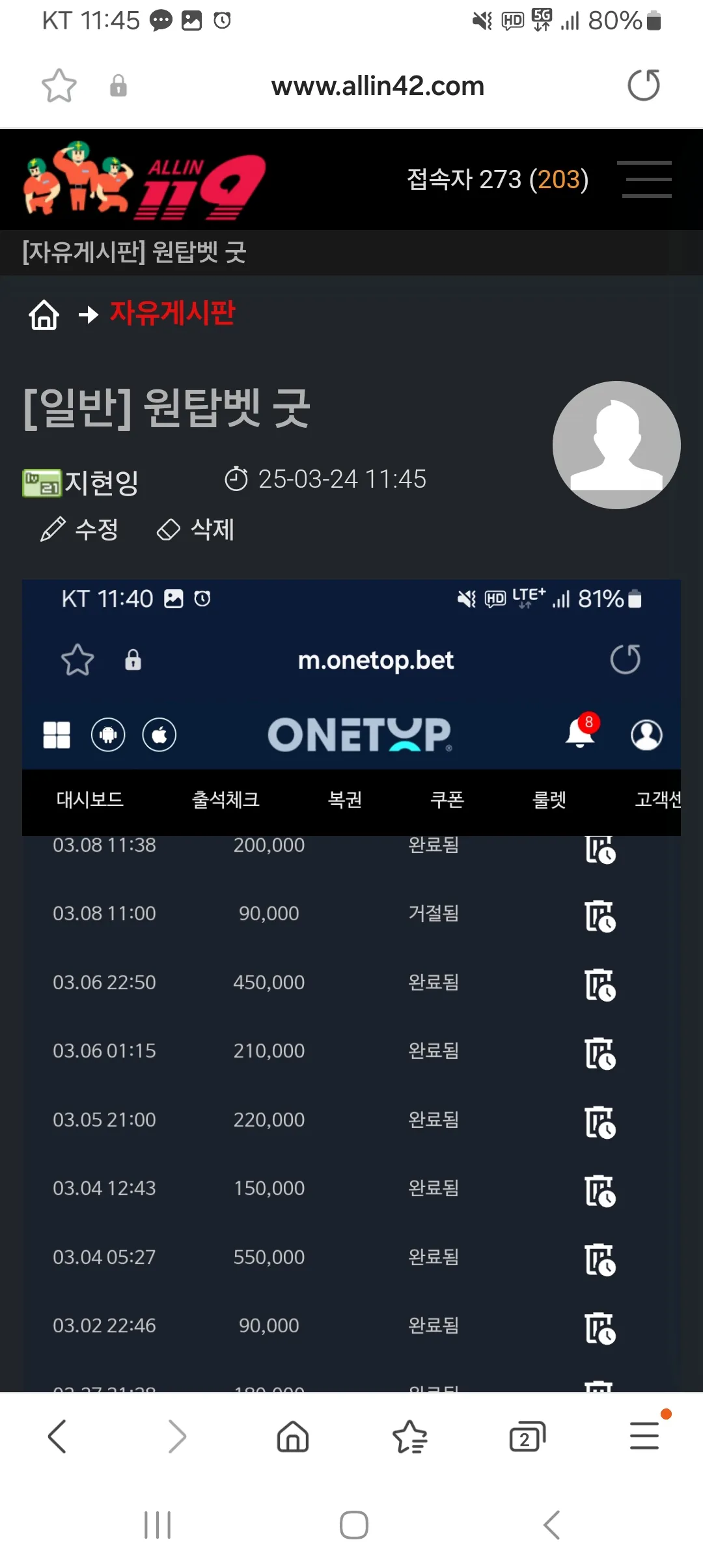Open the author 지현잉 profile
The height and width of the screenshot is (1568, 703).
pyautogui.click(x=101, y=483)
